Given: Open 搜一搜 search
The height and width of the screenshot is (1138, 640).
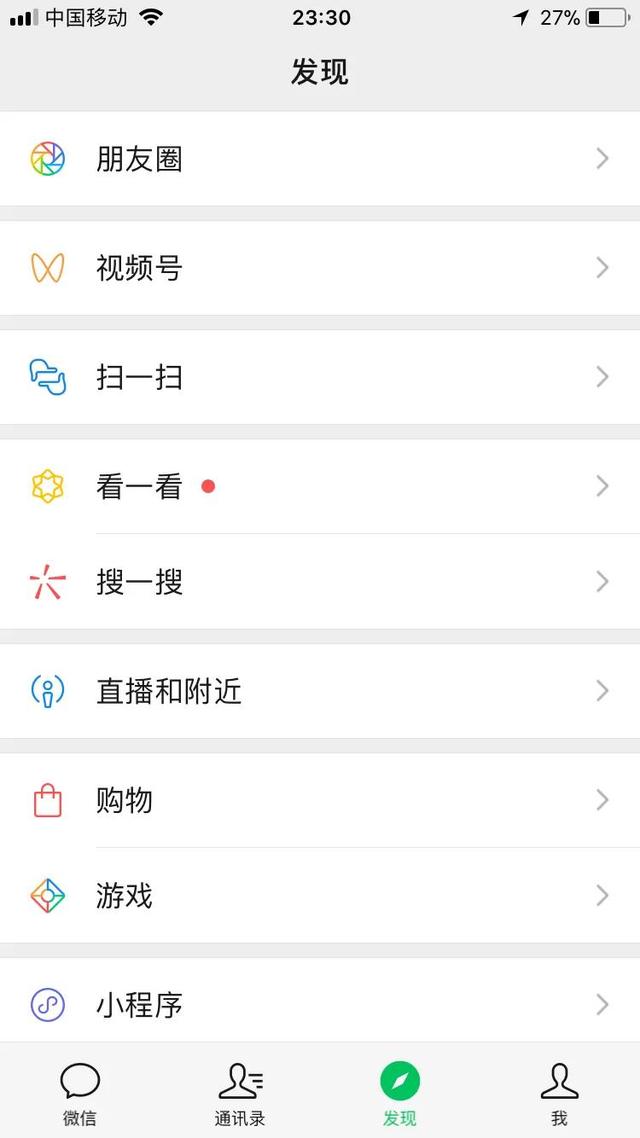Looking at the screenshot, I should 320,581.
